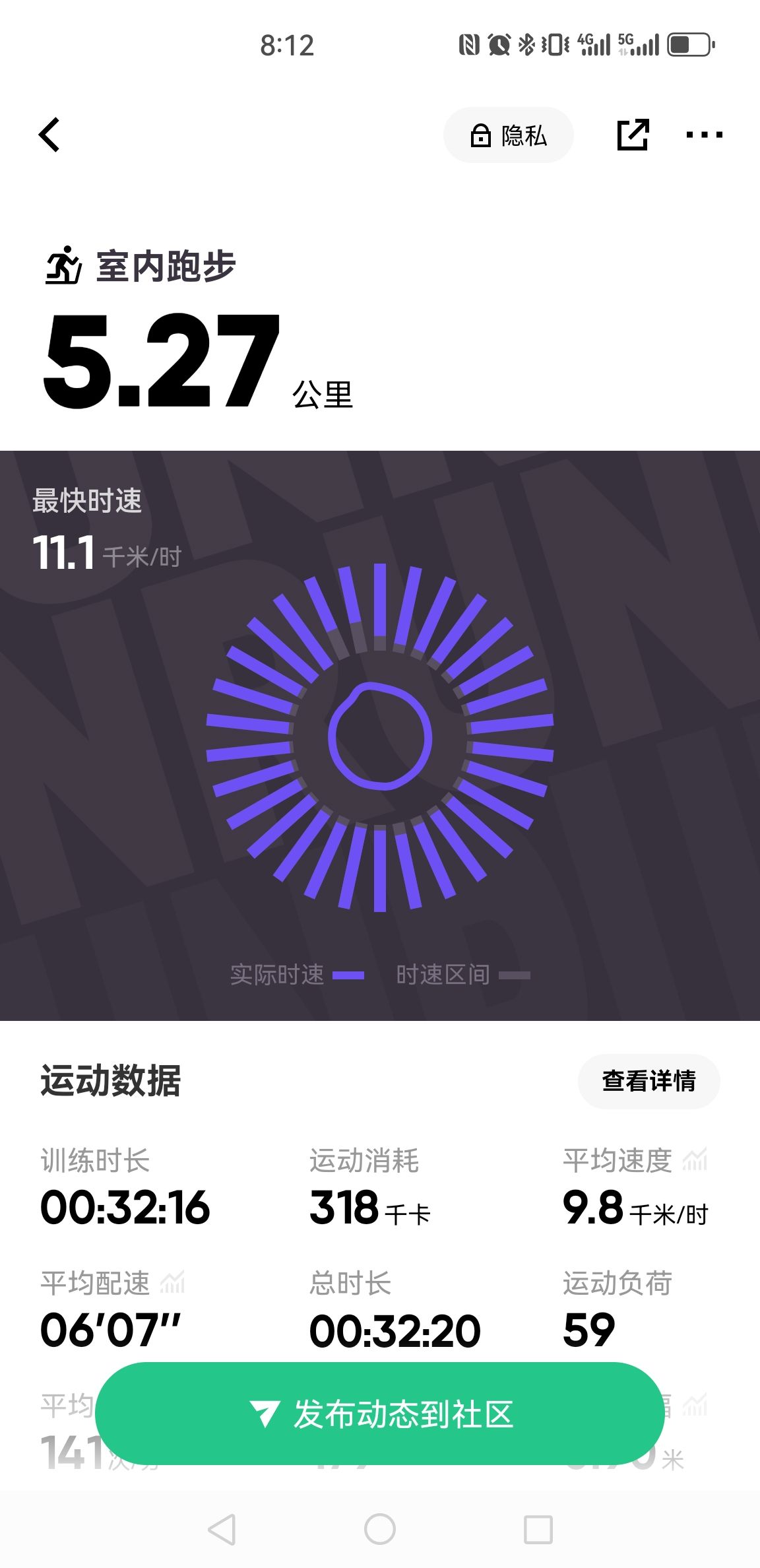Tap the system home button
Screen dimensions: 760x1568
pyautogui.click(x=380, y=1529)
